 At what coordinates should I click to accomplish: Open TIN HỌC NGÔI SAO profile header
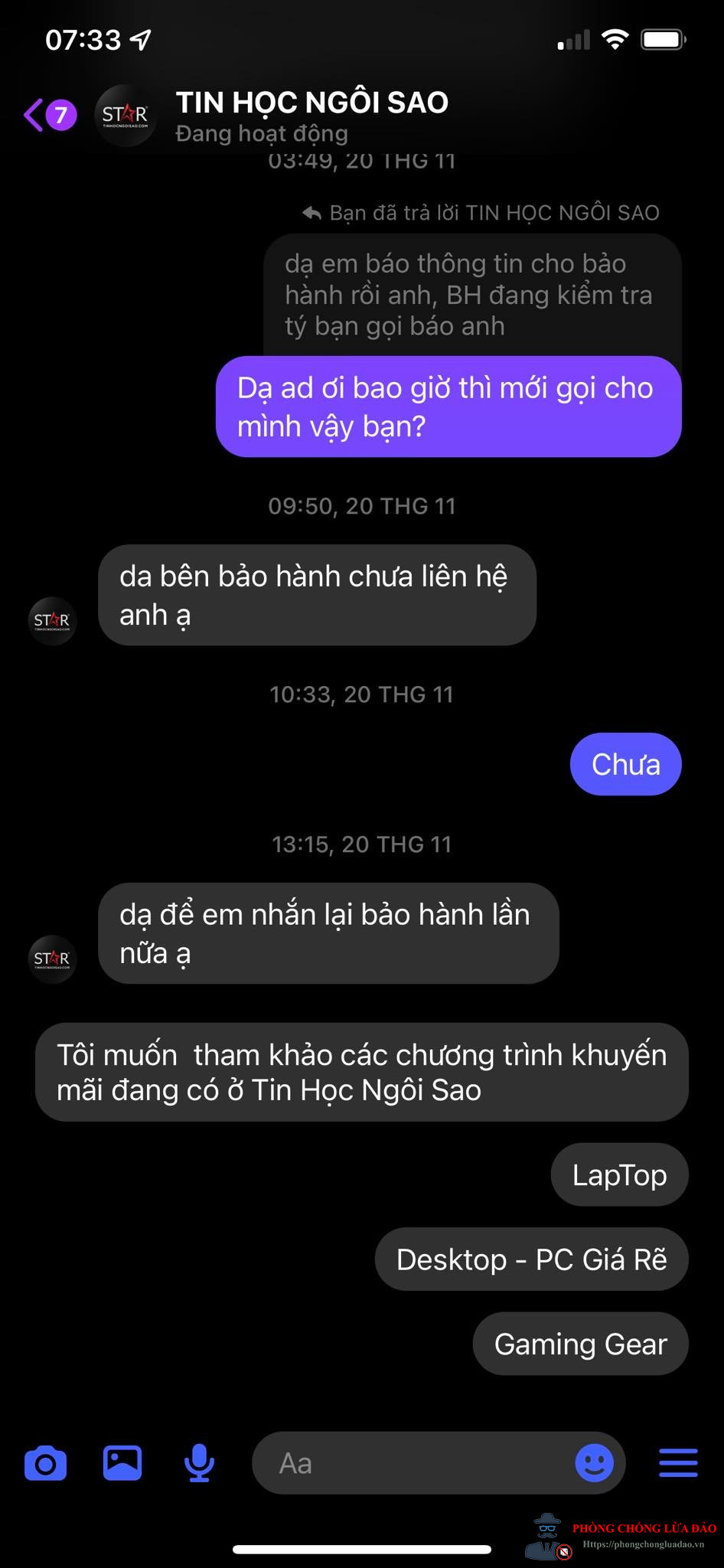click(x=311, y=116)
